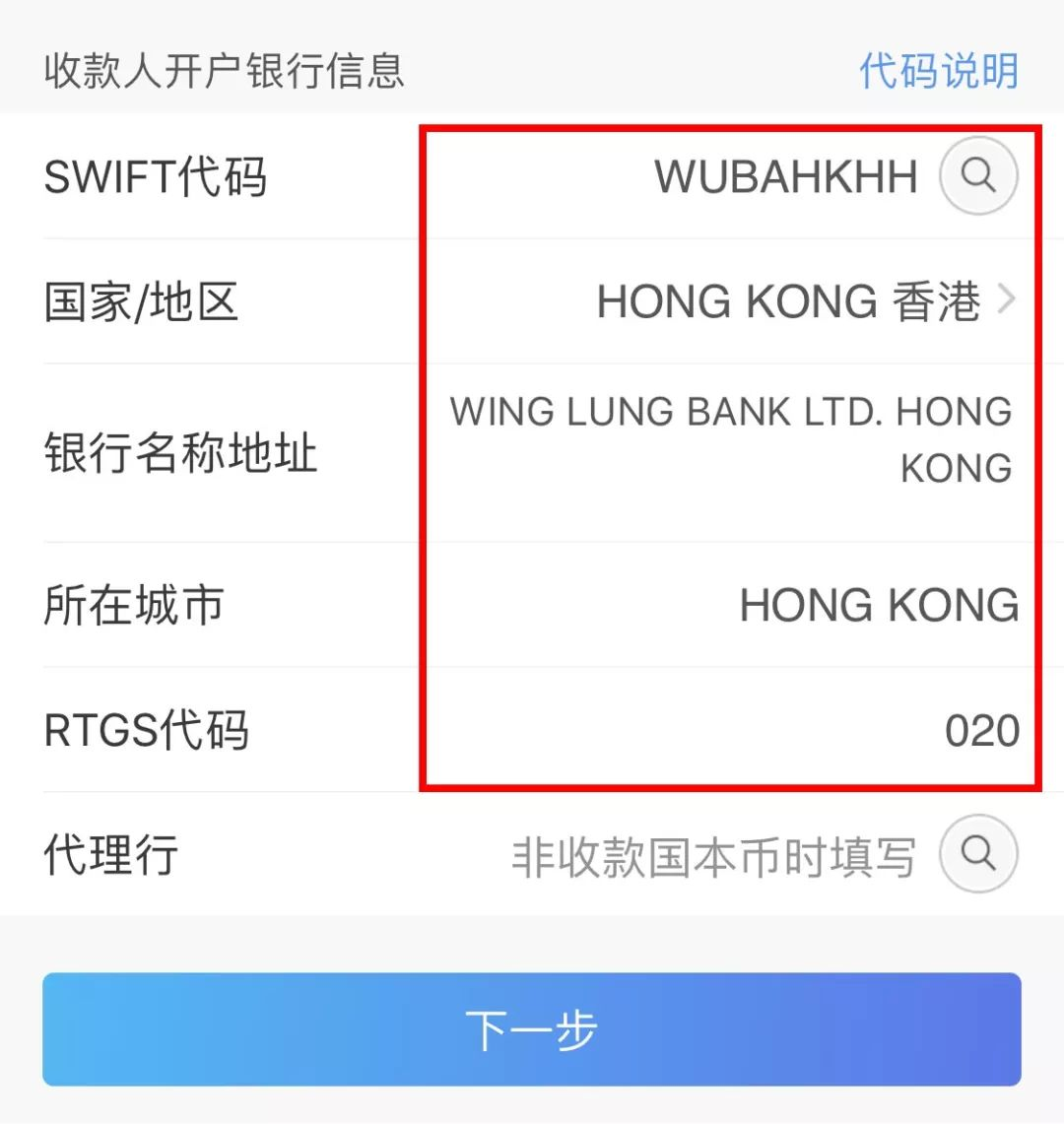Tap the 下一步 button
This screenshot has height=1124, width=1064.
pyautogui.click(x=532, y=1029)
